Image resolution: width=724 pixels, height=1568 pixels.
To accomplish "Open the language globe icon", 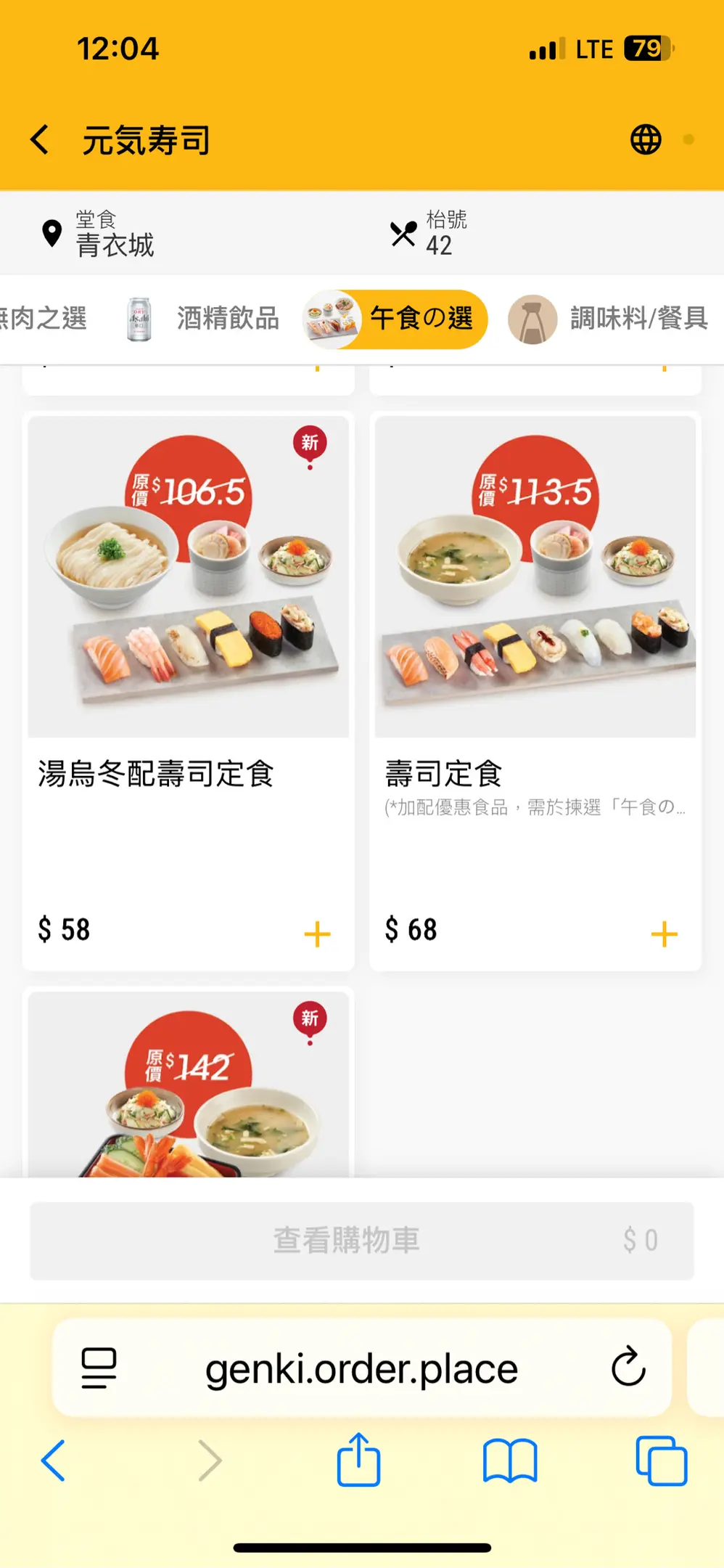I will (x=645, y=139).
